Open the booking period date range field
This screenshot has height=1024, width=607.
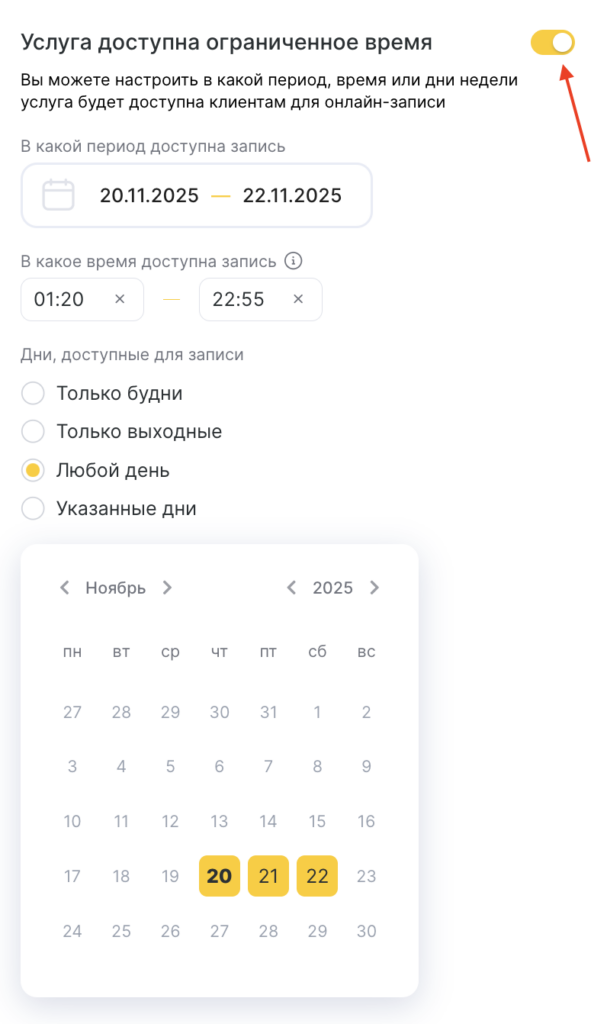pyautogui.click(x=196, y=195)
